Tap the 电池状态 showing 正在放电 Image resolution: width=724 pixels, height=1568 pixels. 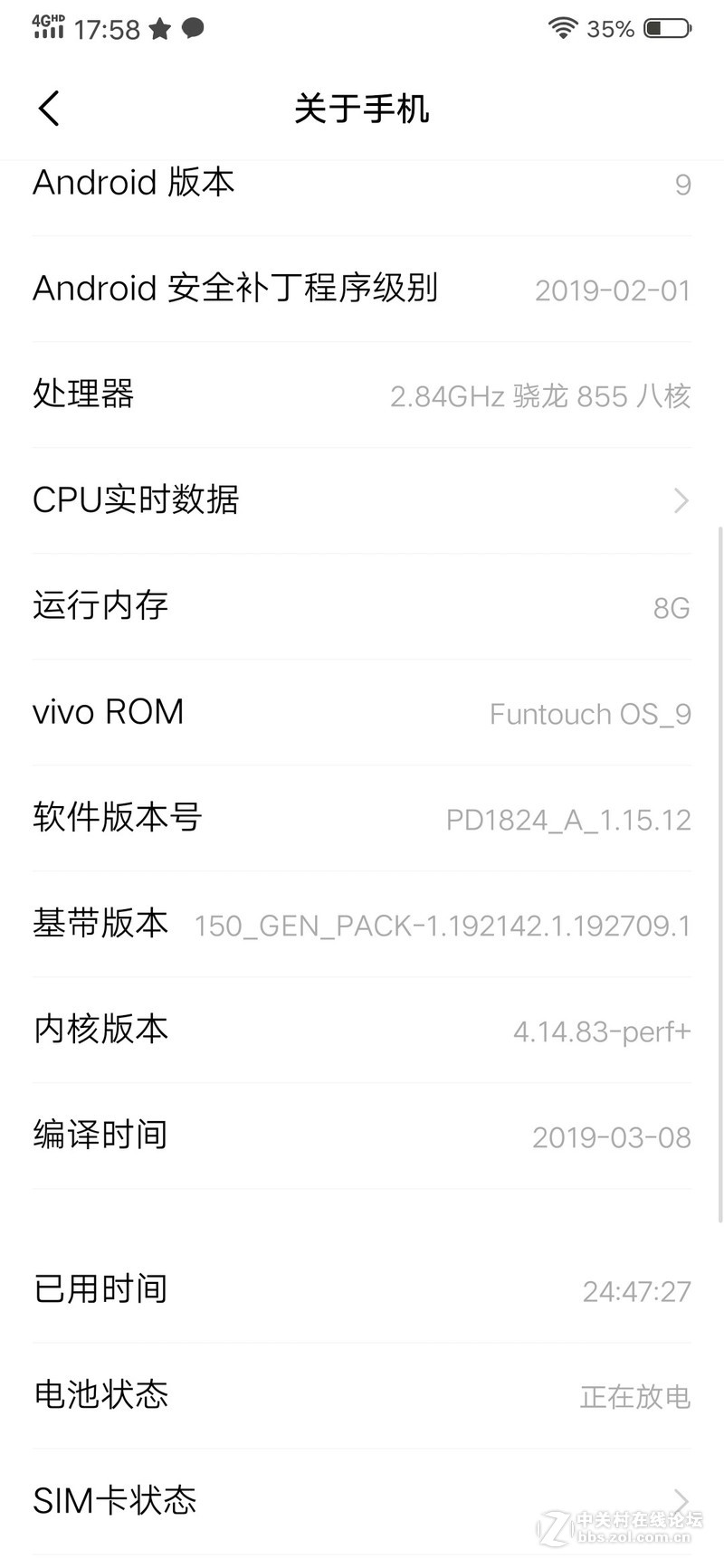pos(362,1395)
